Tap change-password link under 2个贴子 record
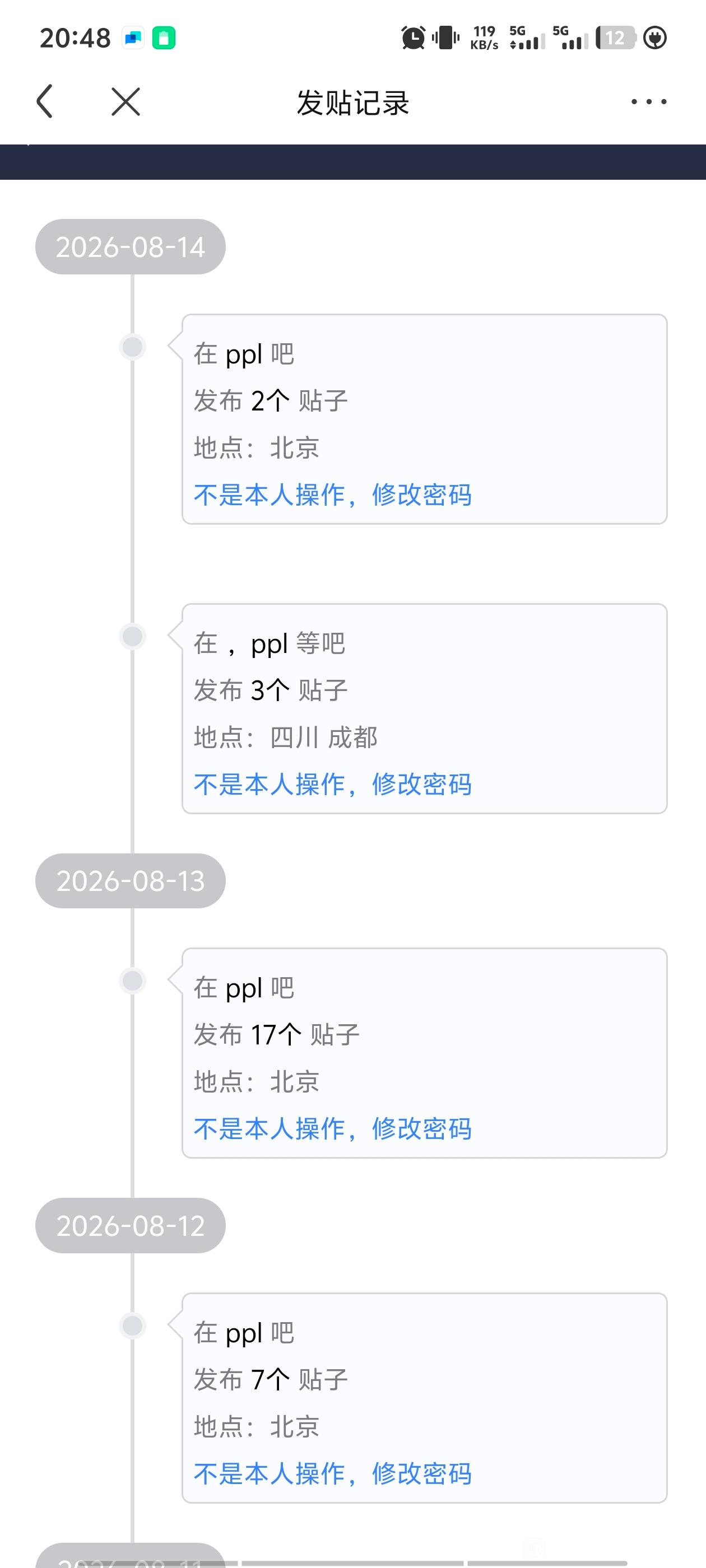 tap(333, 494)
